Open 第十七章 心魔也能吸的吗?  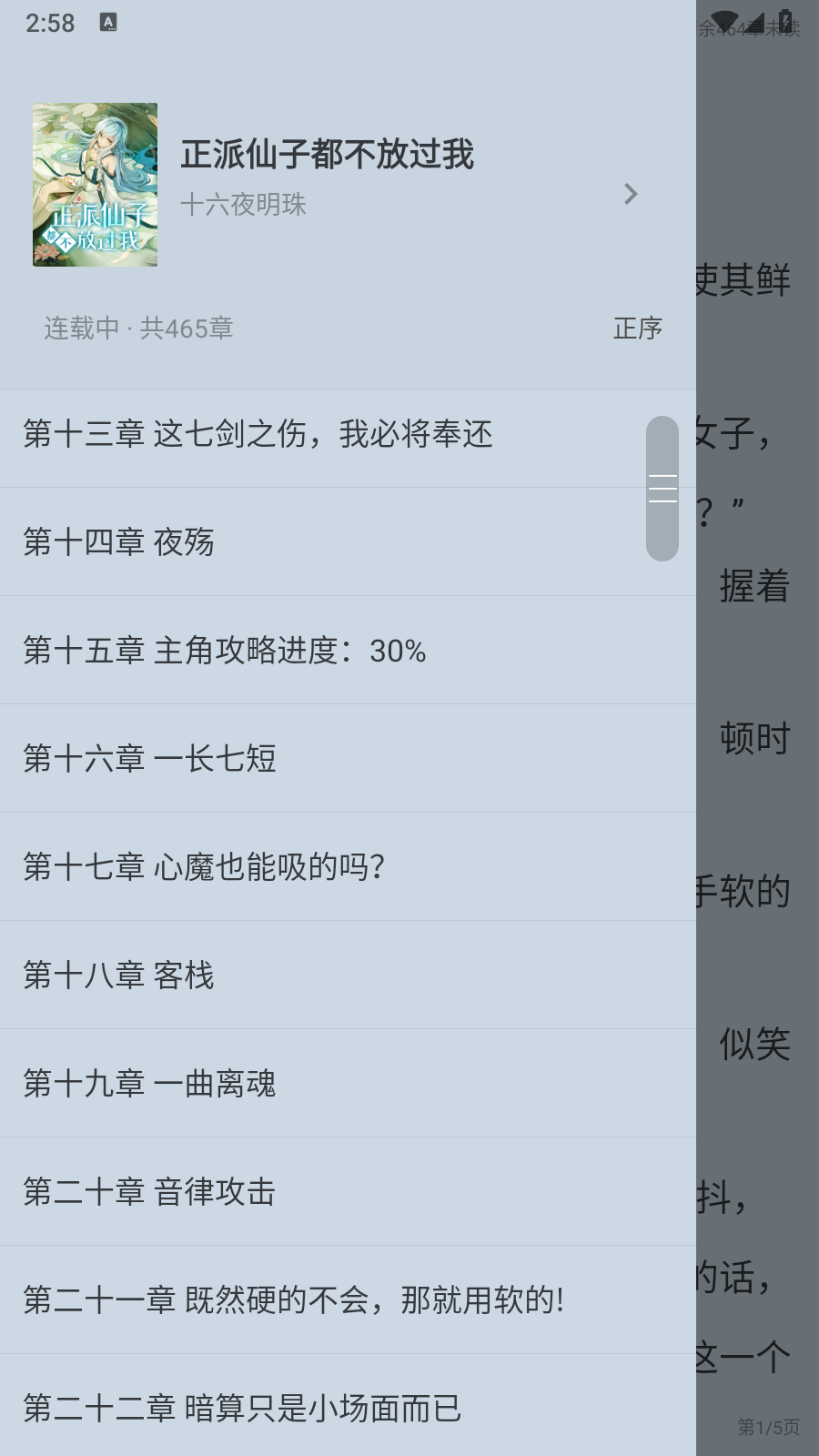348,867
